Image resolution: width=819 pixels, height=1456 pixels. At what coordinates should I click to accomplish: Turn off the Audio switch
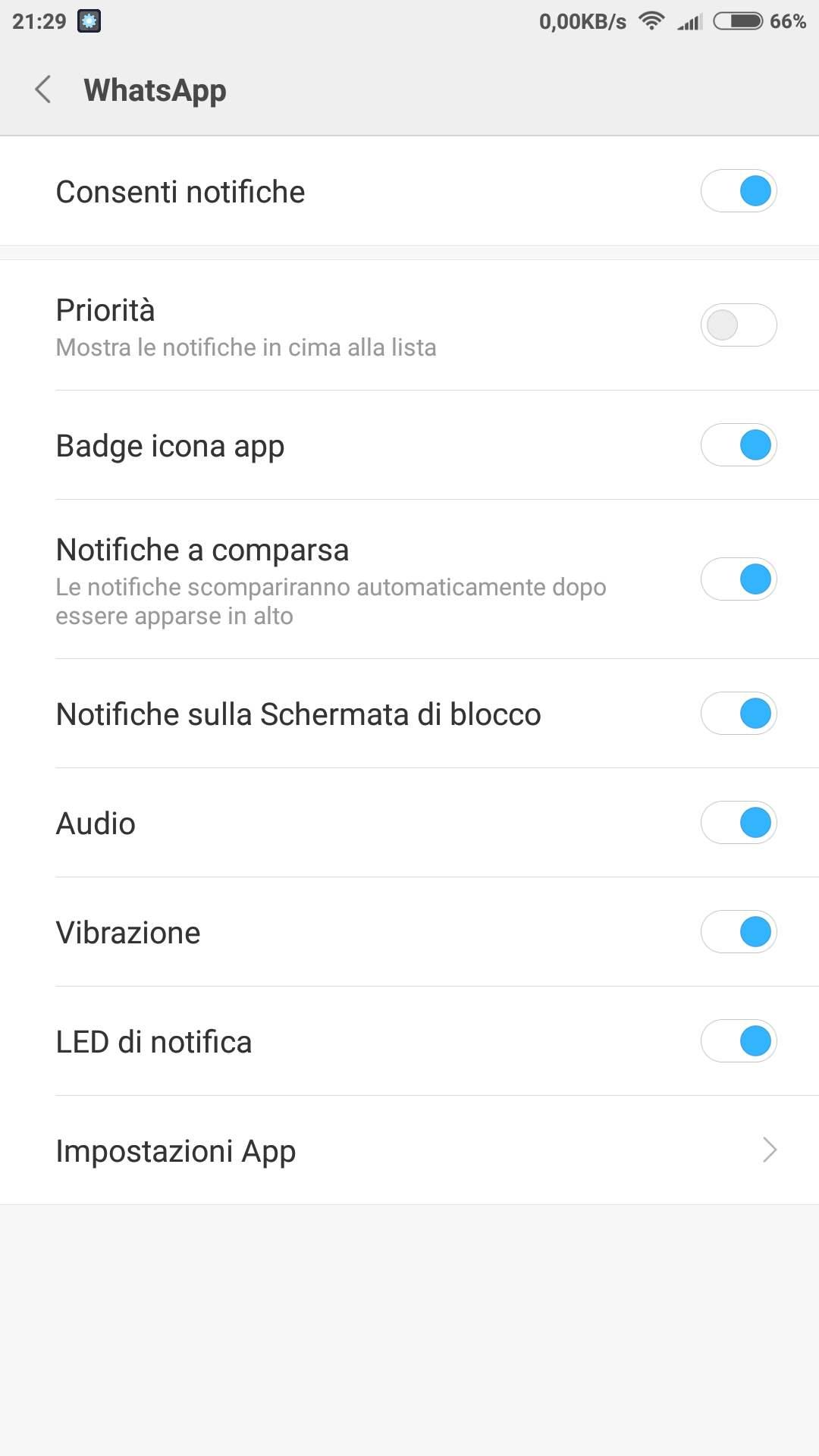coord(739,823)
